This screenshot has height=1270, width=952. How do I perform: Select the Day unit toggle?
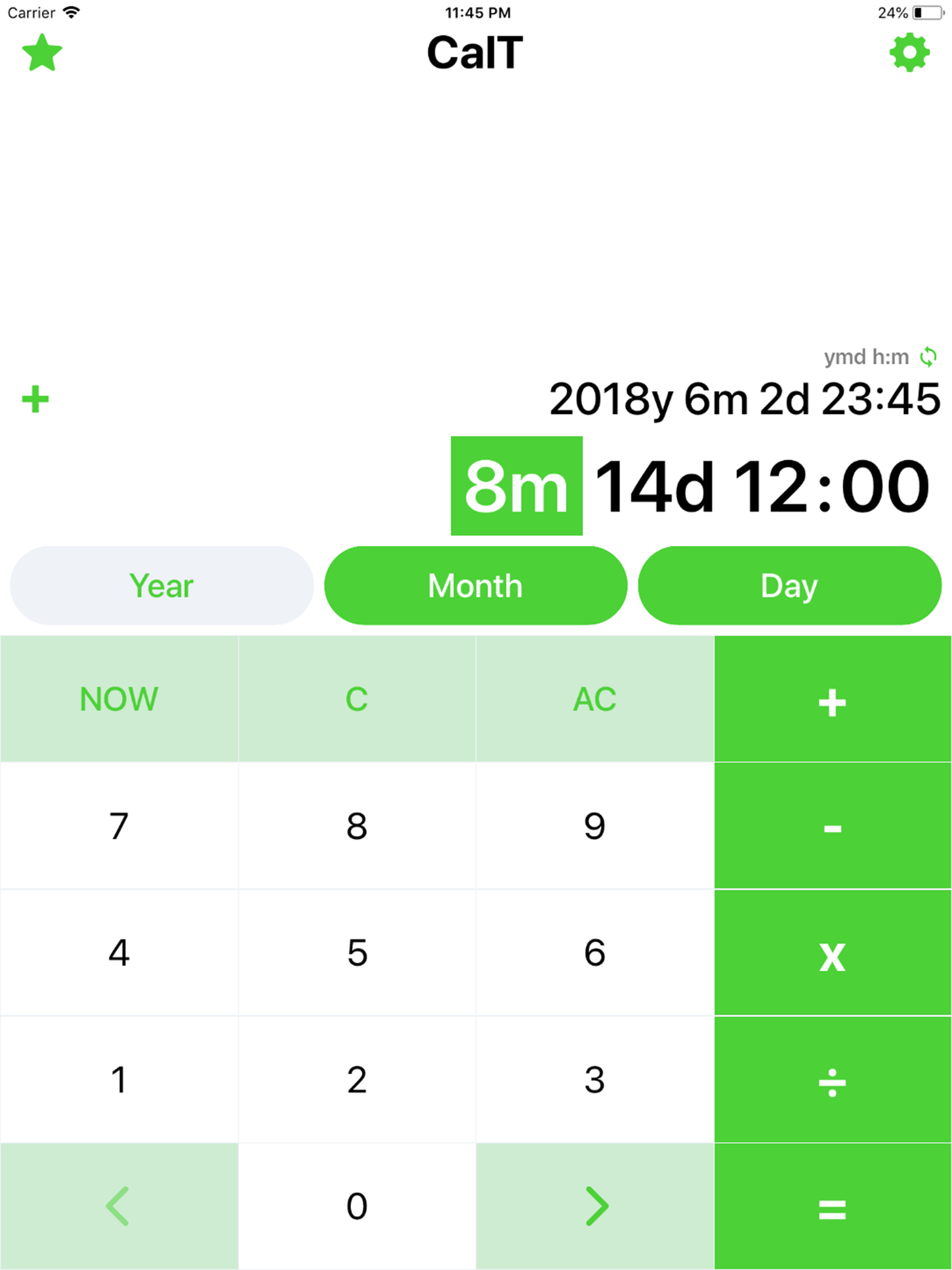(x=789, y=585)
